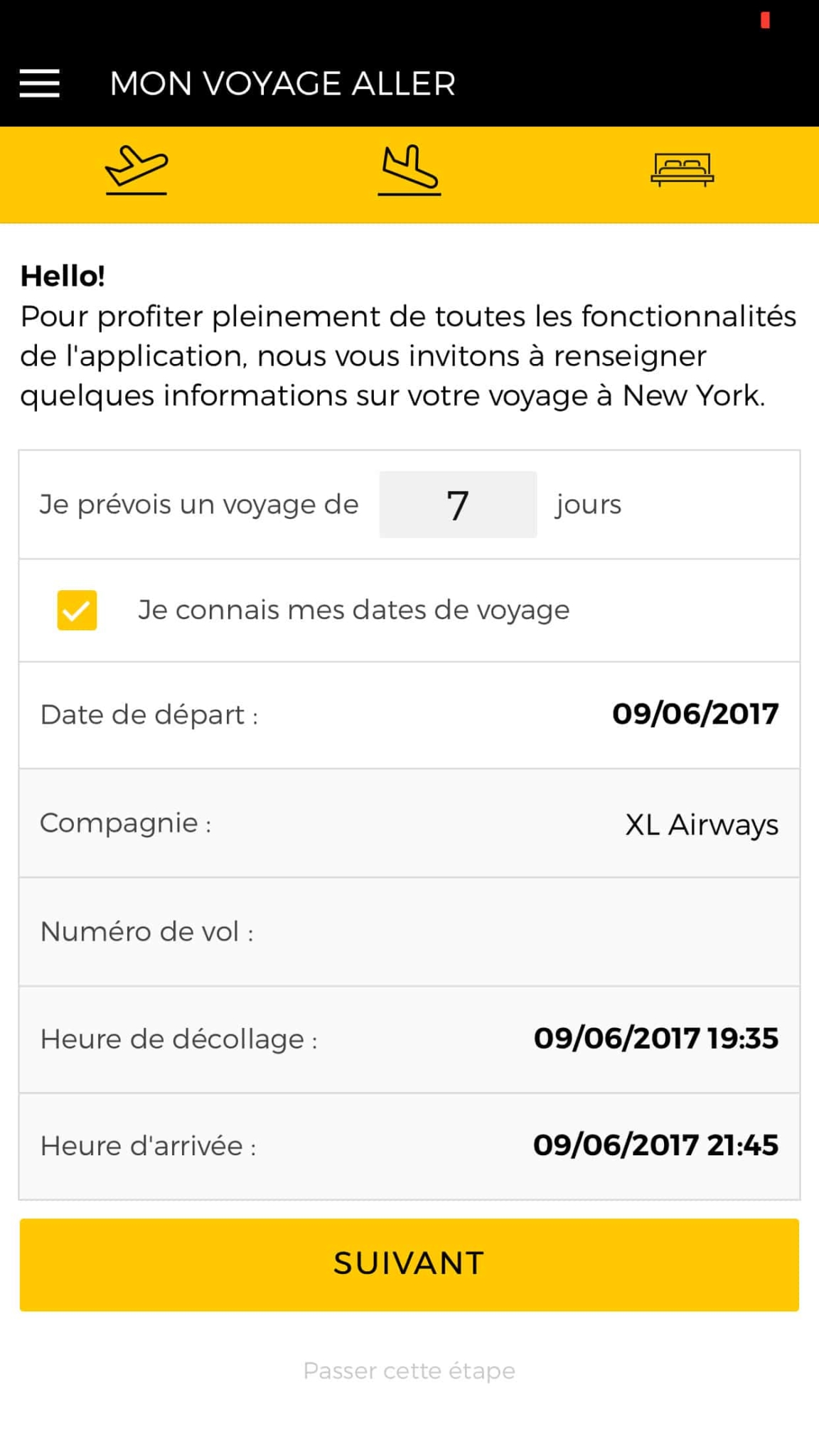Switch to the hotel bed tab

coord(682,171)
